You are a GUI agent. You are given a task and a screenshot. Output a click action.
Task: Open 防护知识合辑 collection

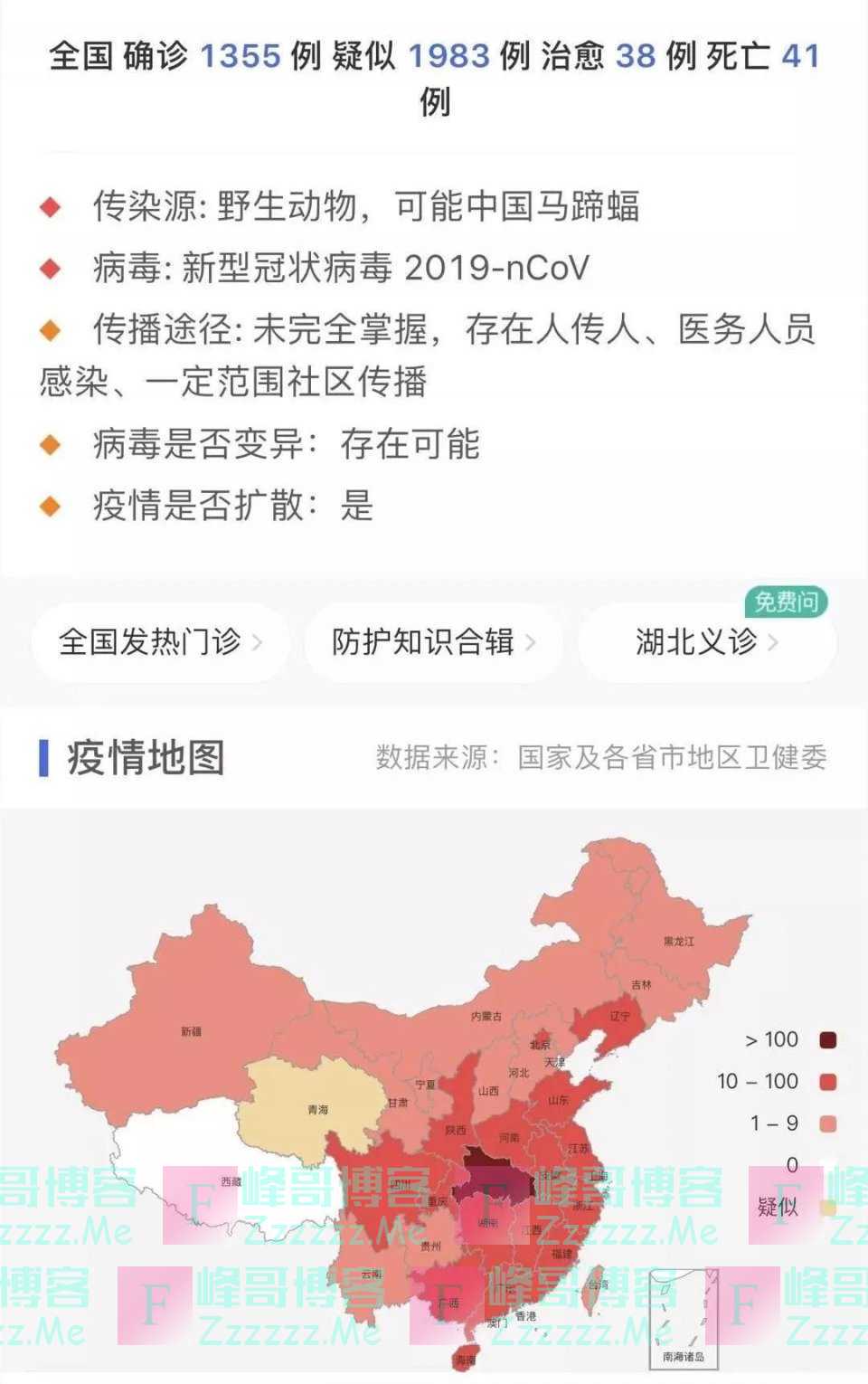pos(433,642)
